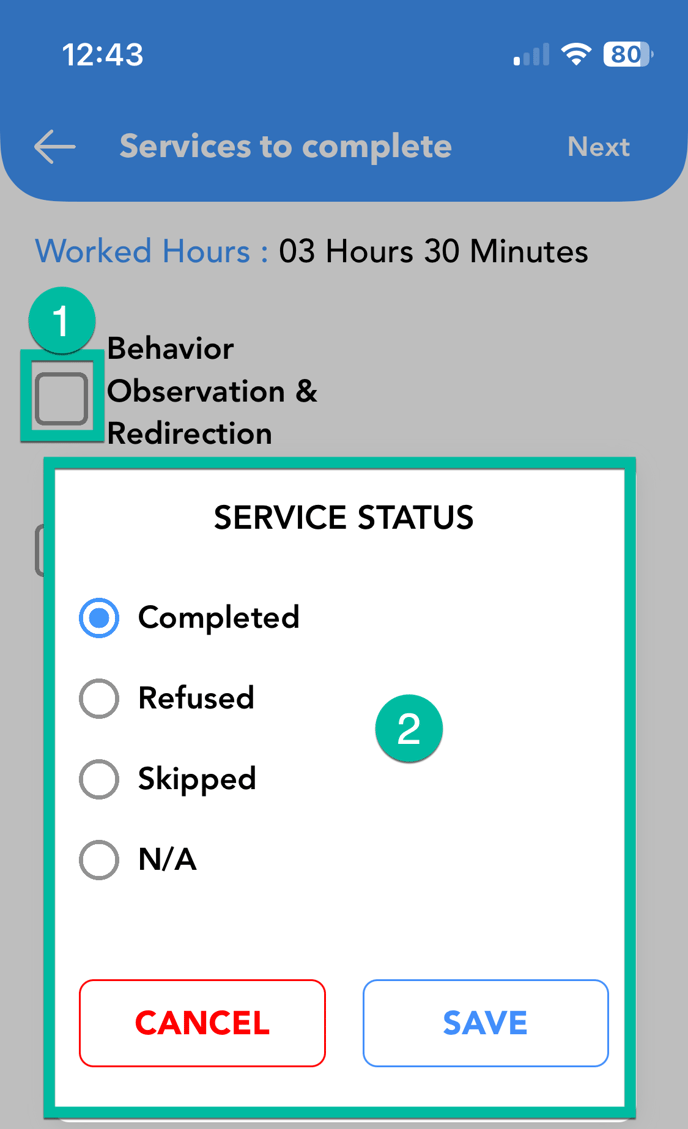The width and height of the screenshot is (688, 1129).
Task: Select N/A as service status
Action: tap(99, 860)
